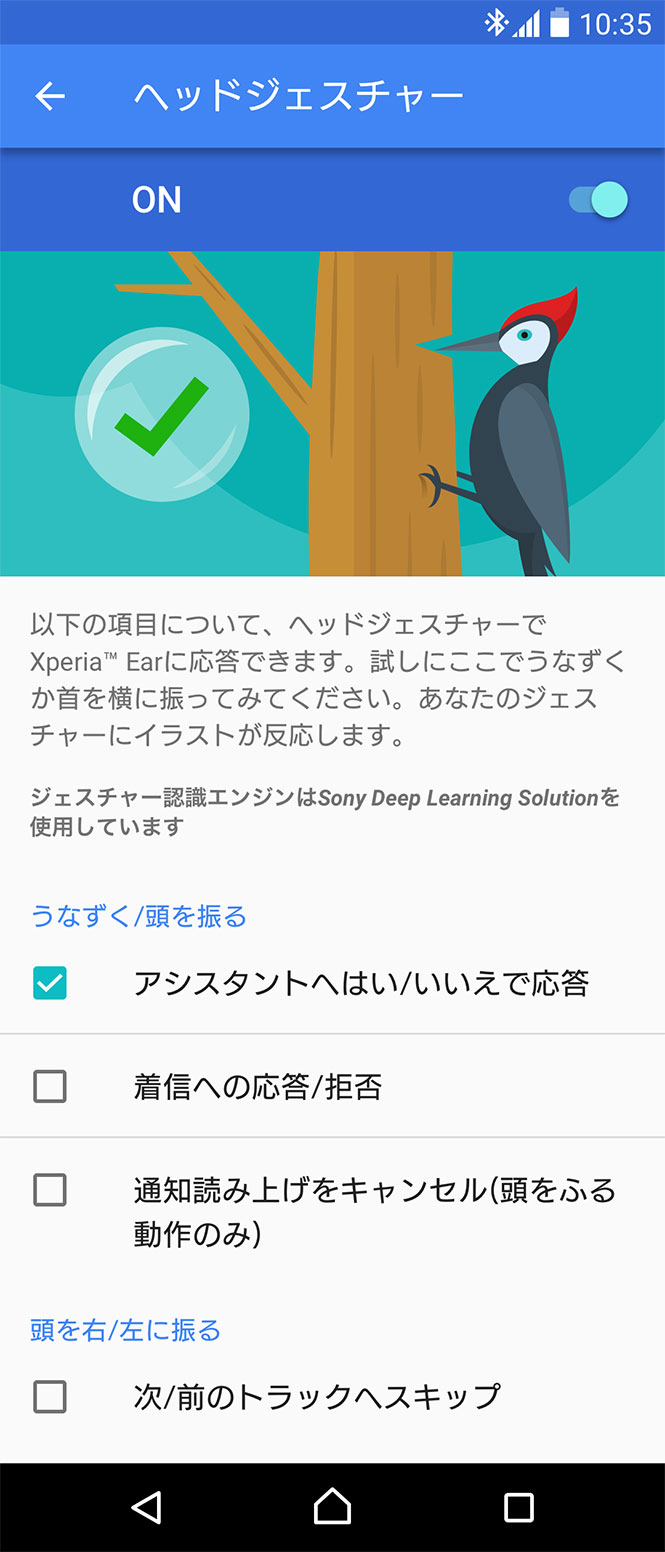Screen dimensions: 665x1552
Task: Turn off the head gesture ON switch
Action: pos(599,200)
